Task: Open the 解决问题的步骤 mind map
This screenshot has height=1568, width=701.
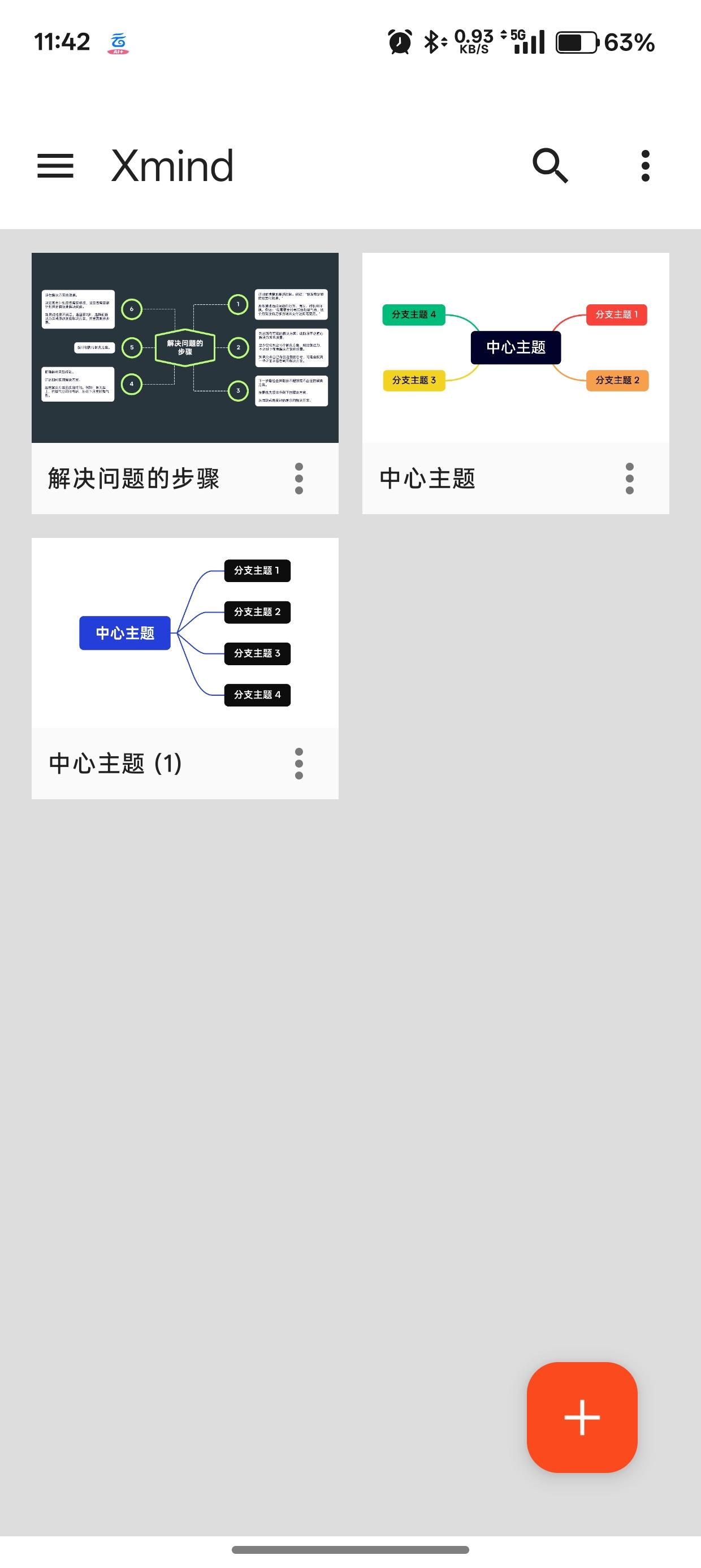Action: 185,347
